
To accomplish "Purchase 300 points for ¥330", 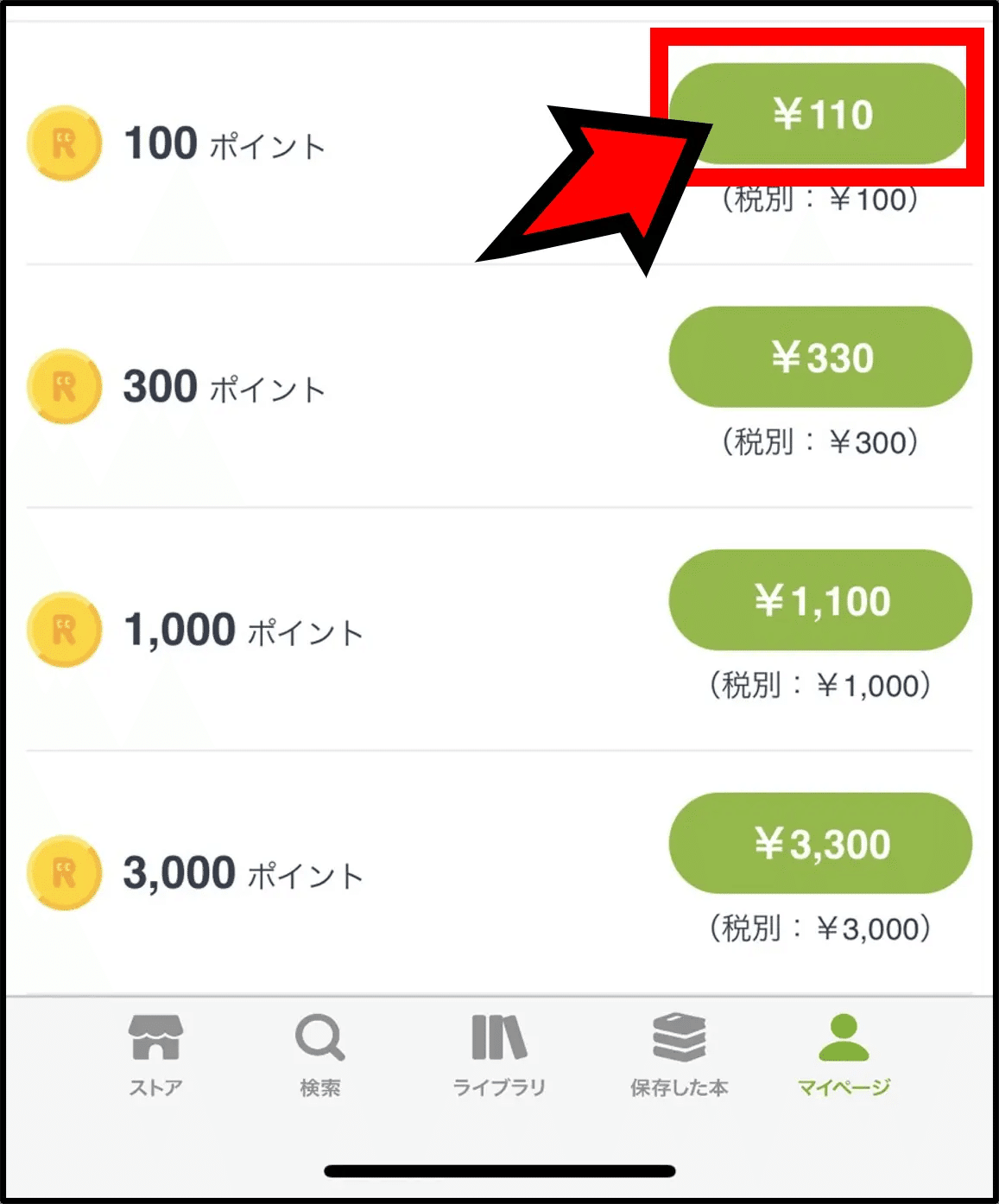I will 820,358.
